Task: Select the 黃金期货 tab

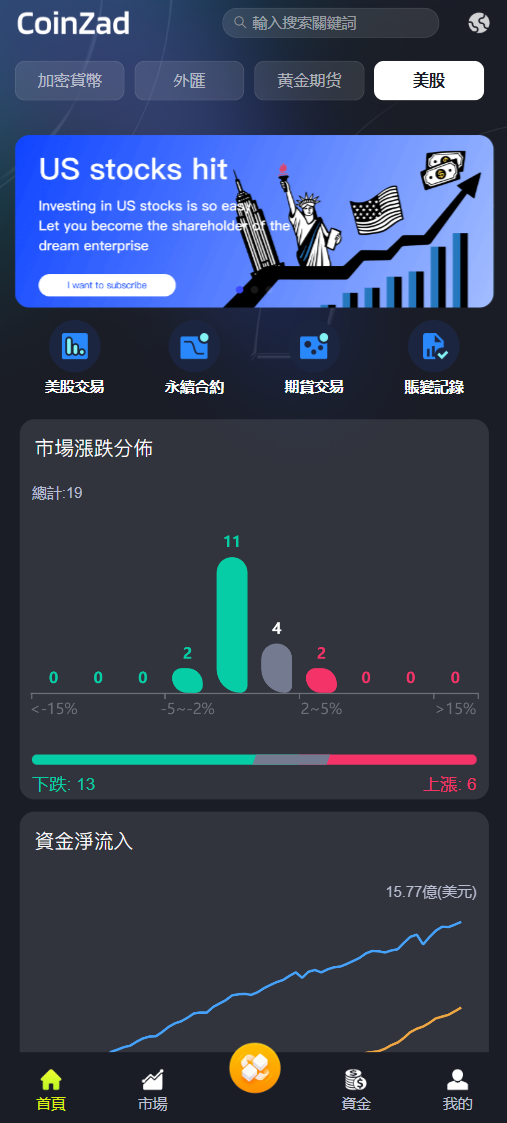Action: pos(309,81)
